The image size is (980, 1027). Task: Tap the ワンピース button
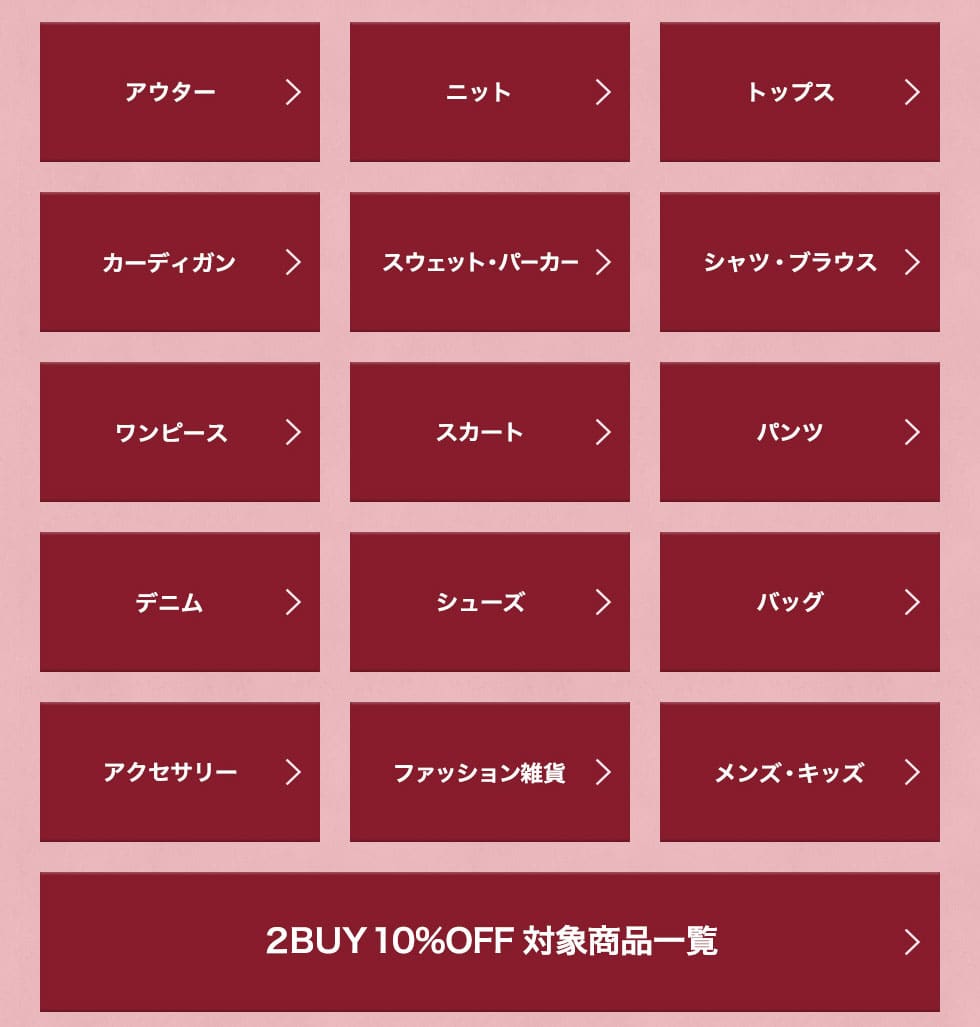click(x=180, y=432)
